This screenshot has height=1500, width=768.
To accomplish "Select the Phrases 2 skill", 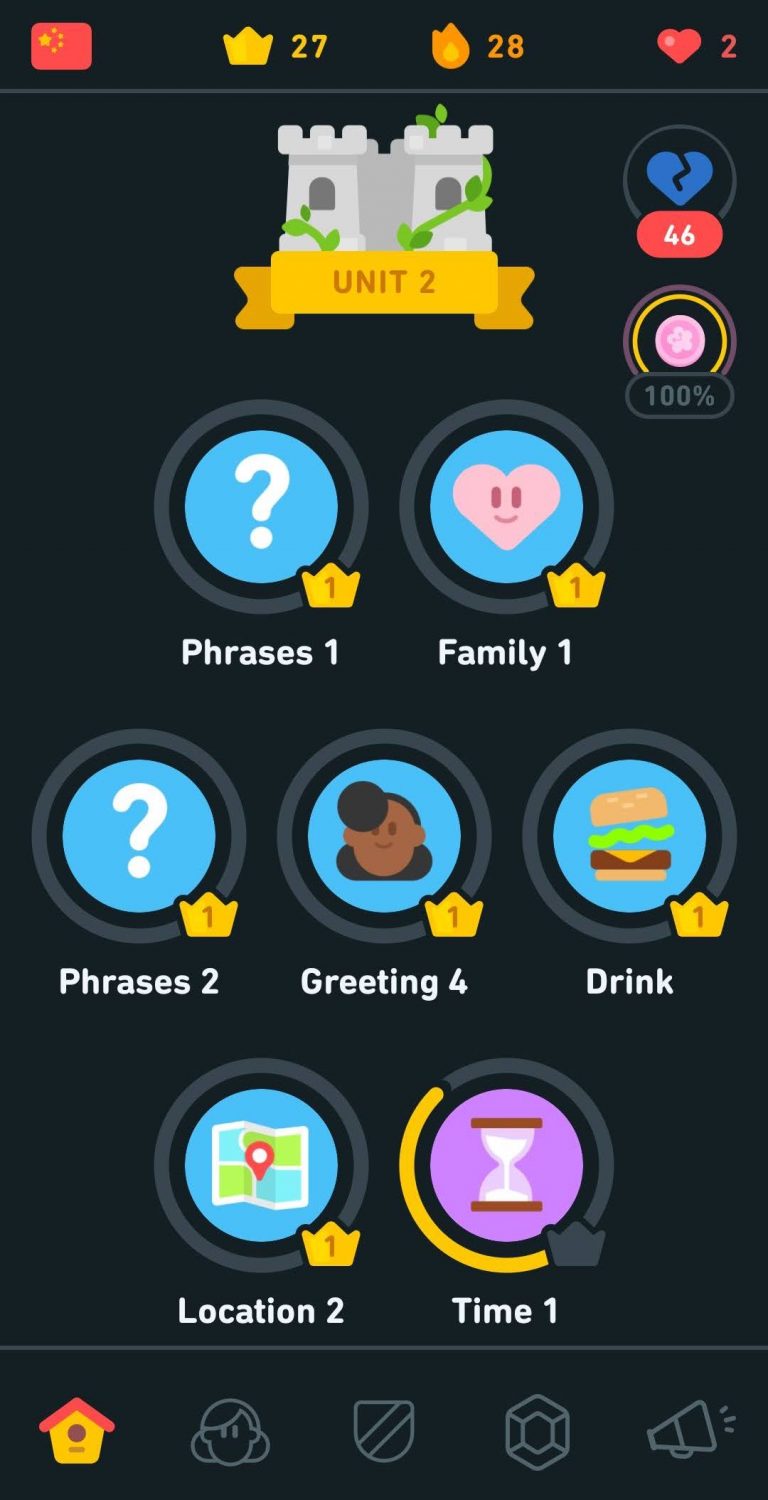I will 139,836.
